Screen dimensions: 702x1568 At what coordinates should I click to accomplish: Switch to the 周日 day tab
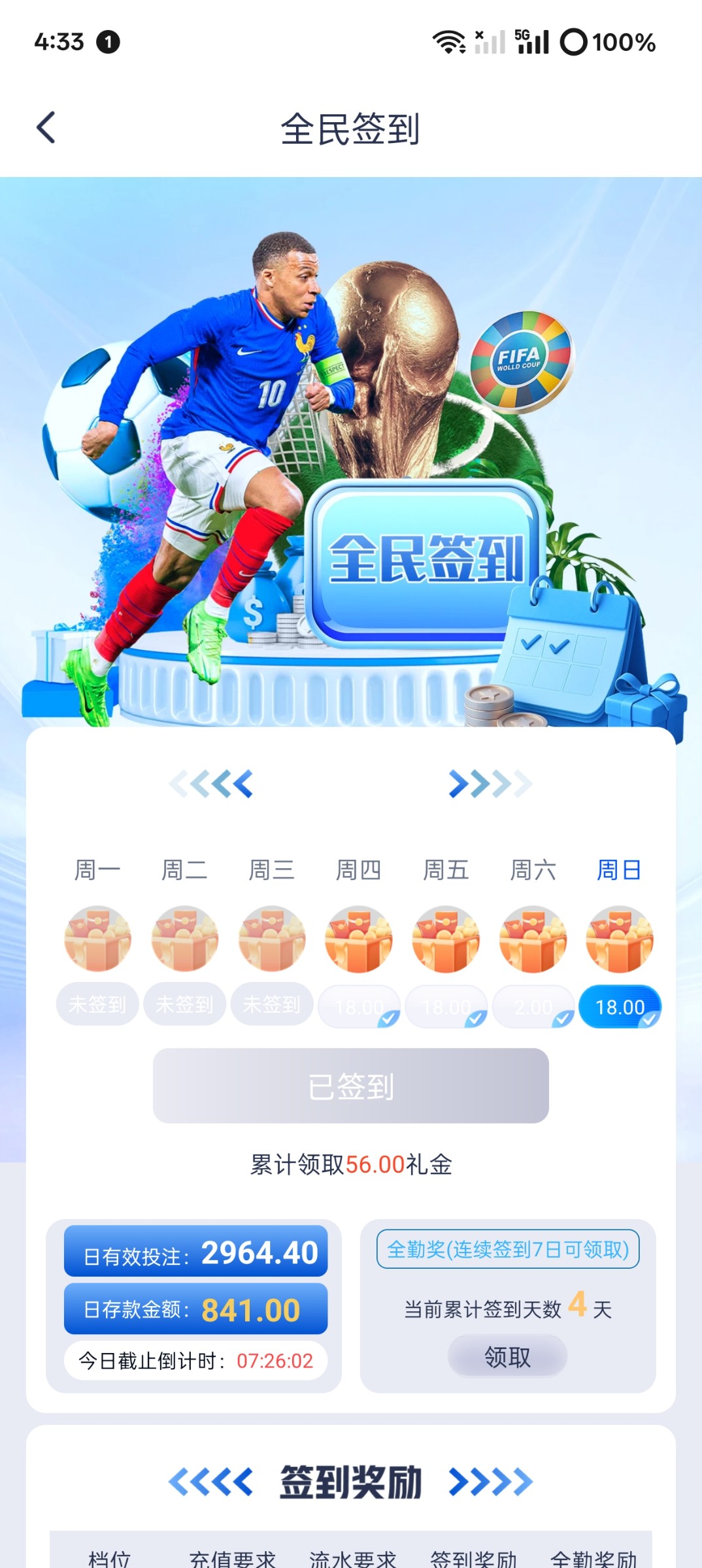tap(619, 869)
